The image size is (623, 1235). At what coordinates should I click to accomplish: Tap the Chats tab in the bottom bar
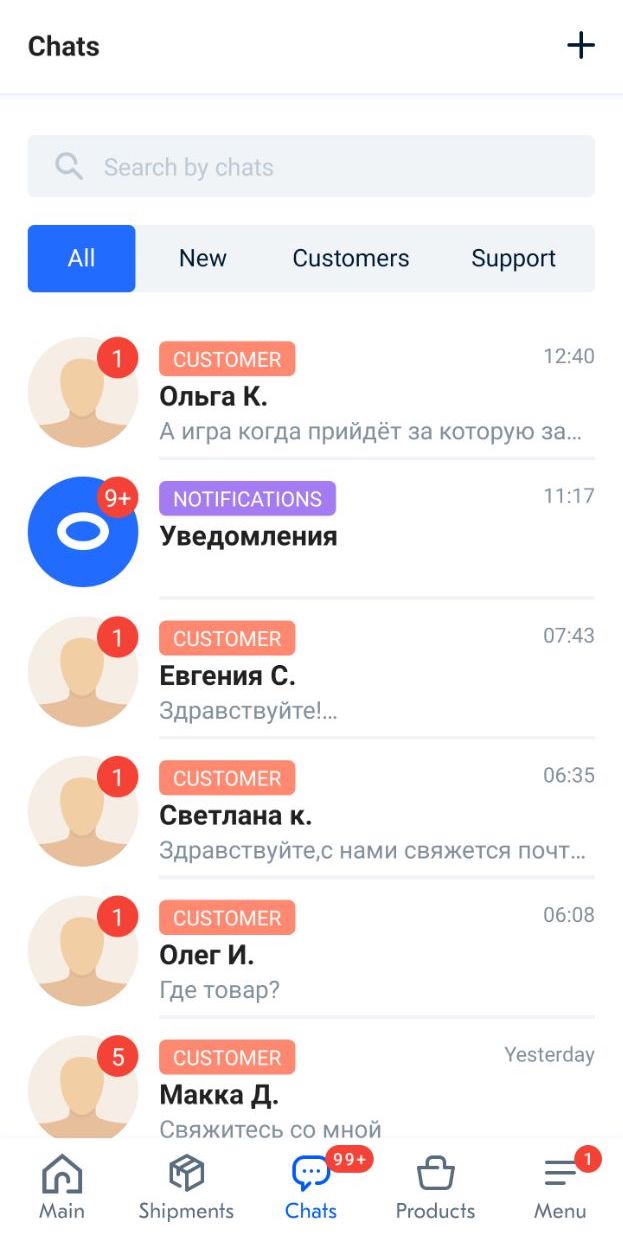pos(311,1187)
